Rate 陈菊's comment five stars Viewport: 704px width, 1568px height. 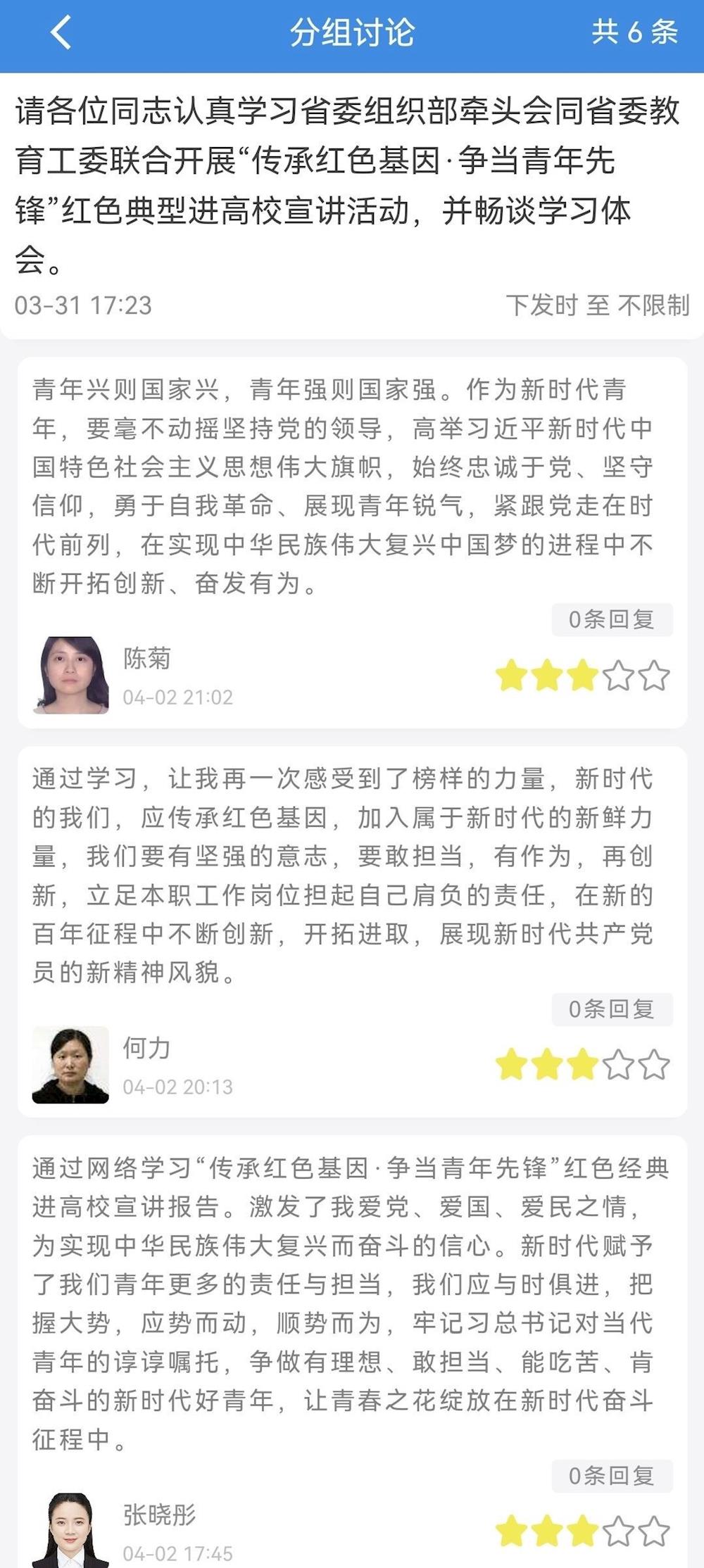coord(655,676)
